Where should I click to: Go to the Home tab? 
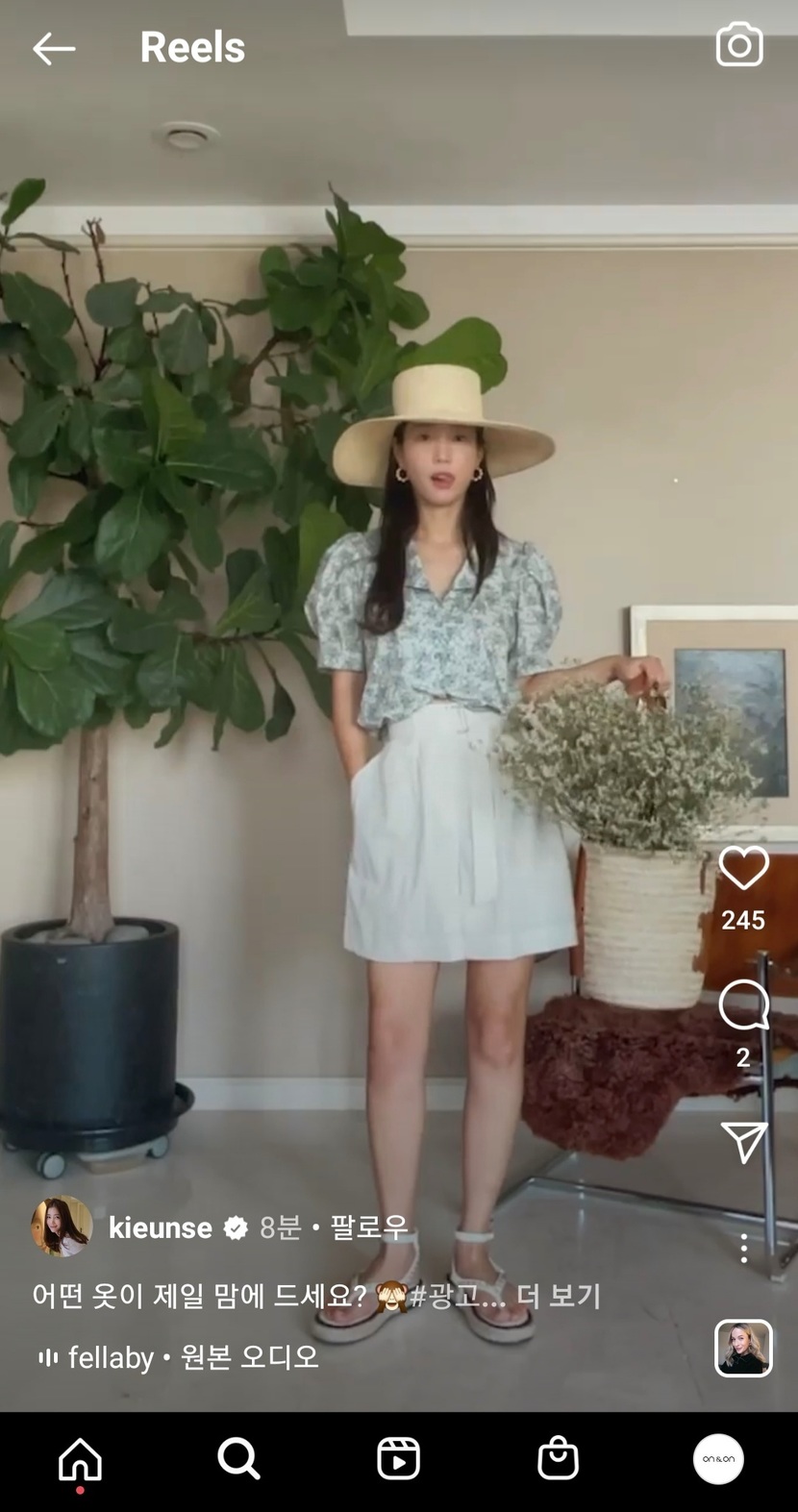pyautogui.click(x=80, y=1459)
